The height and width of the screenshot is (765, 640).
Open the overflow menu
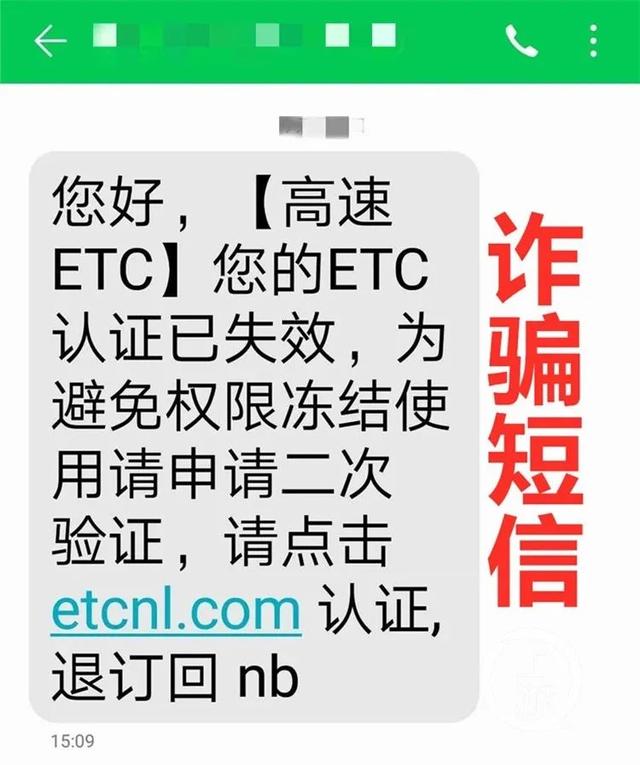click(x=596, y=41)
